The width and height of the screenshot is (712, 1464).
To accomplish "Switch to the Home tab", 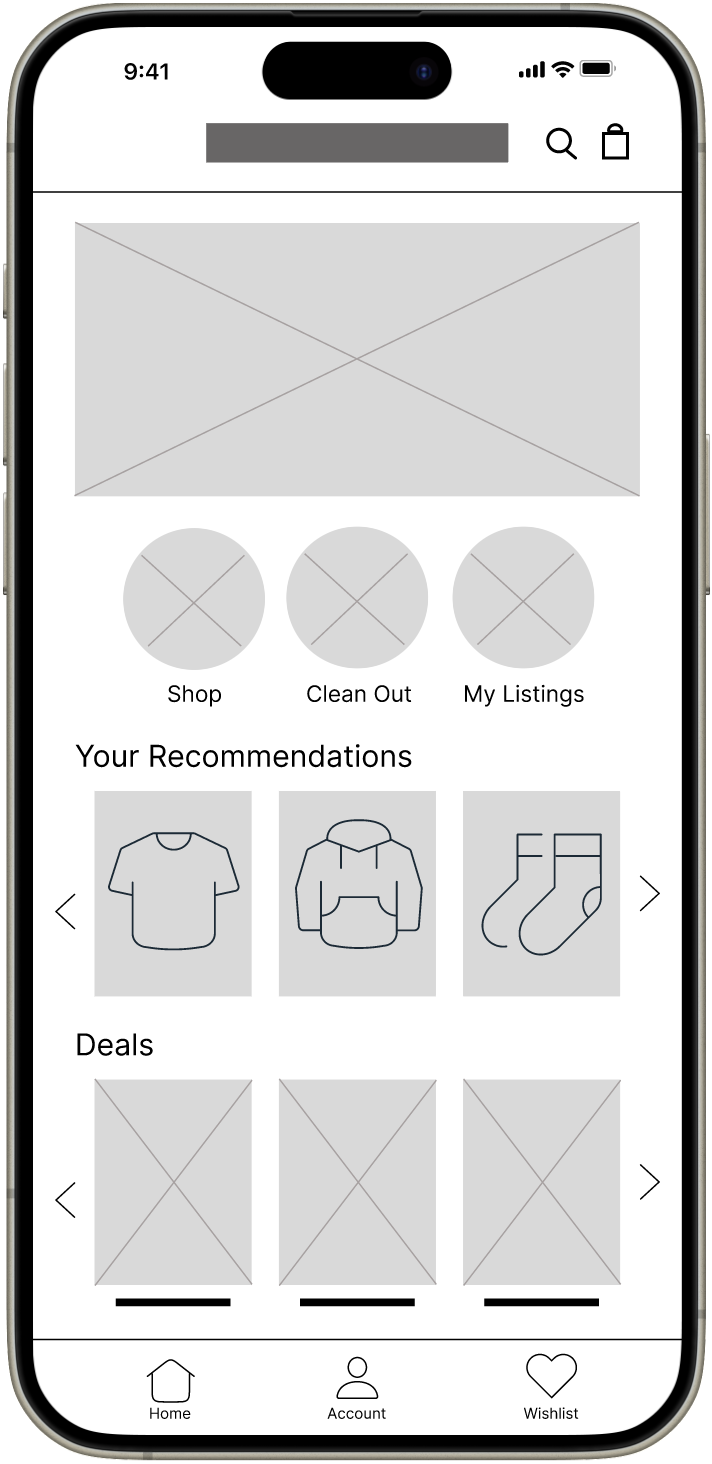I will pos(170,1389).
